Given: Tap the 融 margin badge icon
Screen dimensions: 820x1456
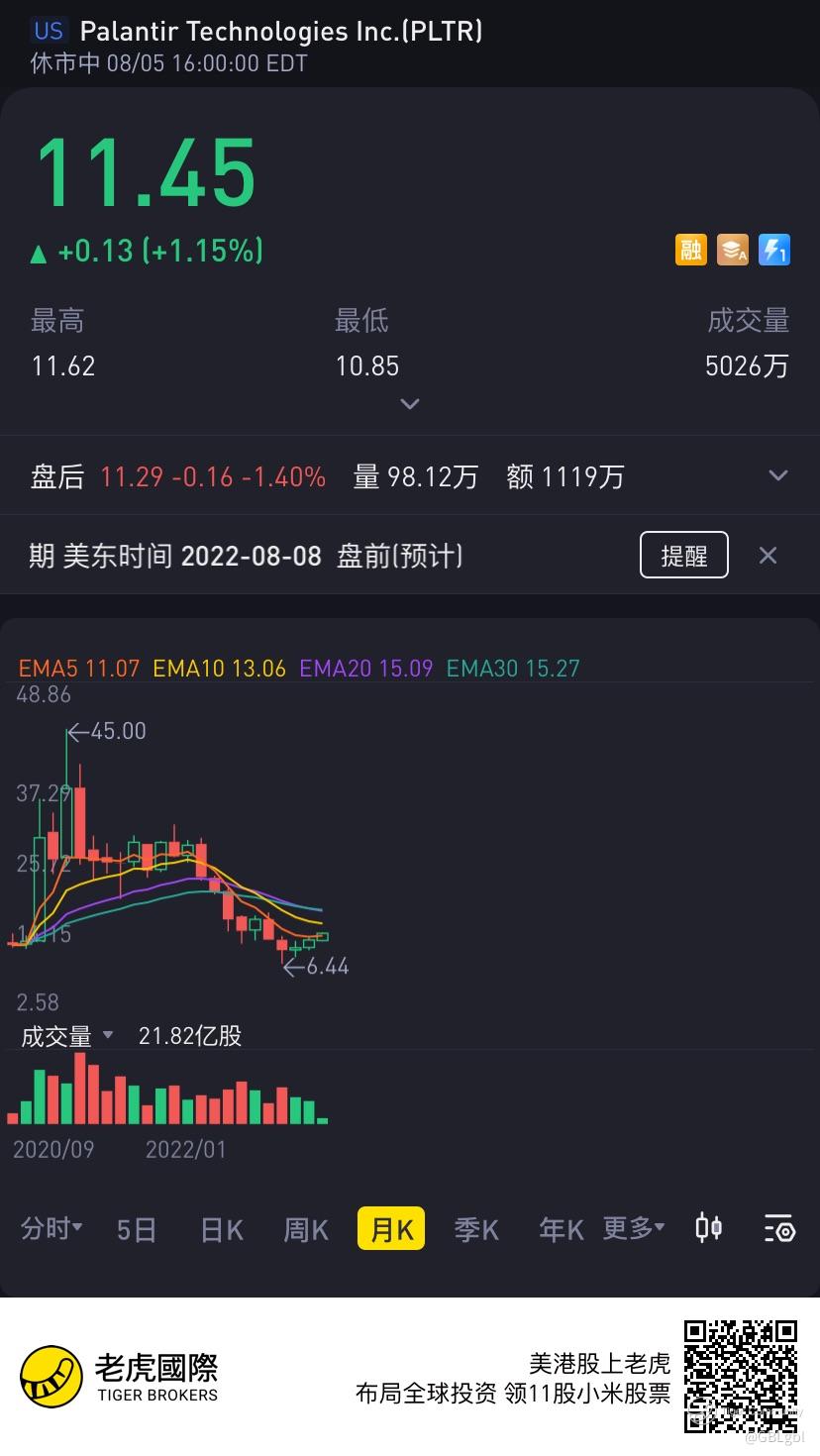Looking at the screenshot, I should point(691,250).
